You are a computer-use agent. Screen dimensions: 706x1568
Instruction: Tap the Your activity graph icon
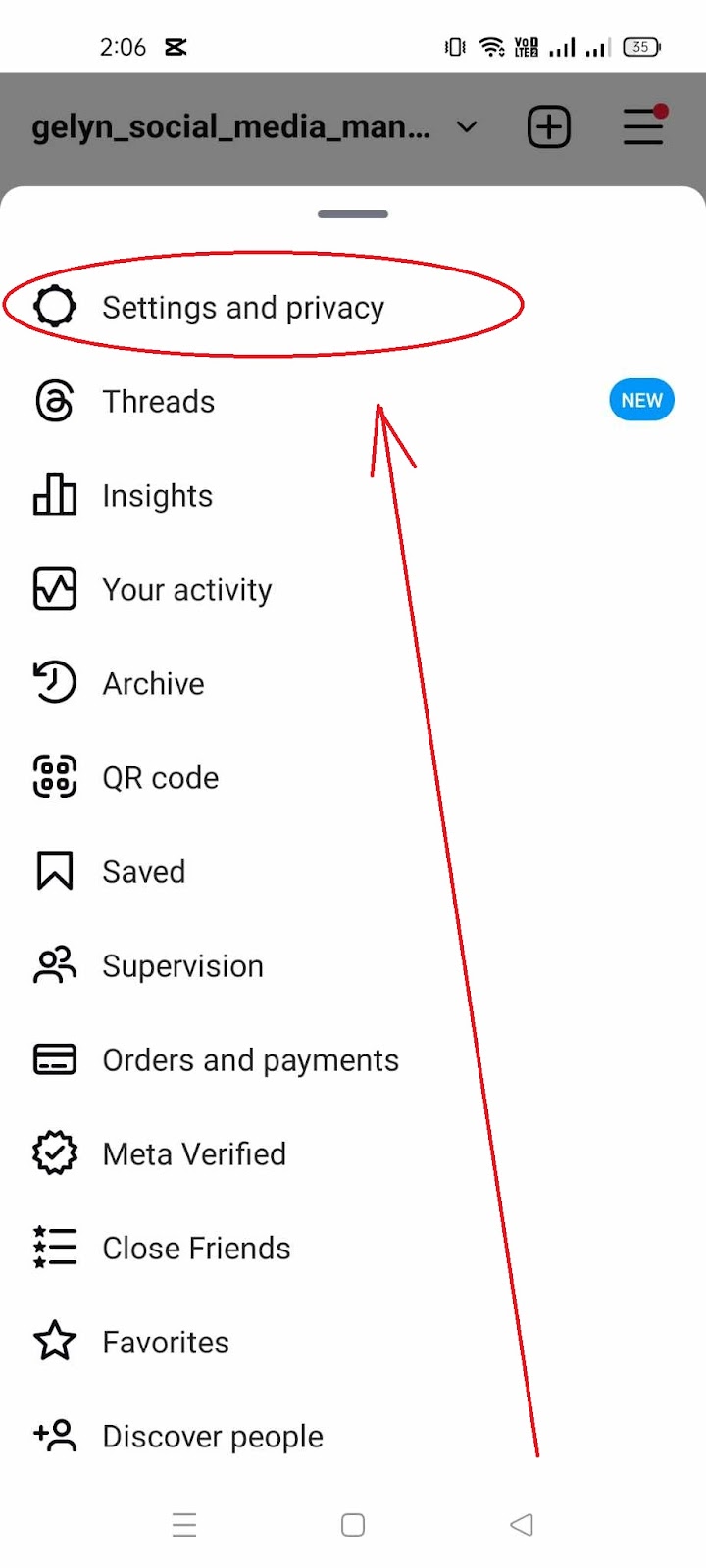(54, 589)
